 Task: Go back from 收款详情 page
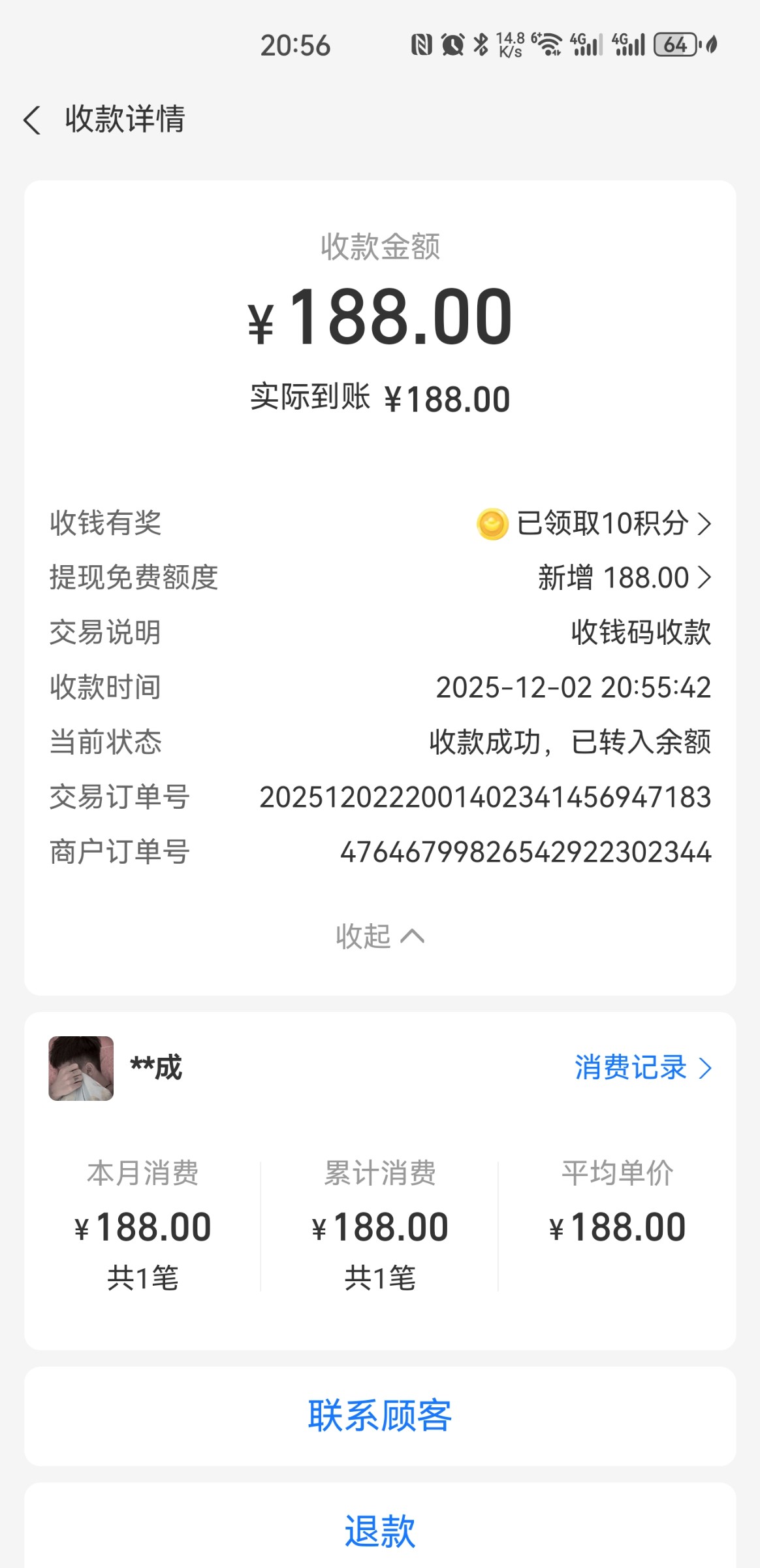click(x=33, y=120)
